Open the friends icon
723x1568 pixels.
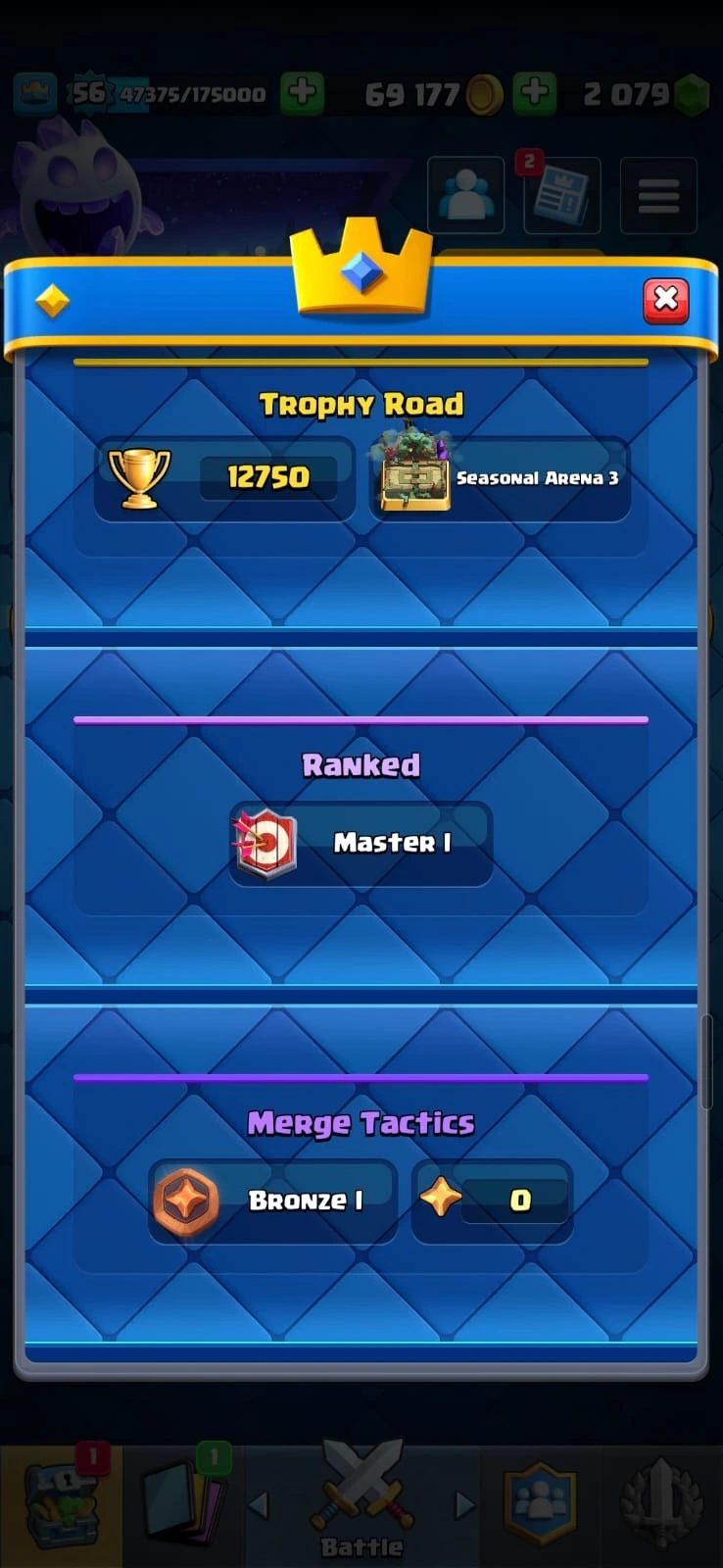coord(465,195)
